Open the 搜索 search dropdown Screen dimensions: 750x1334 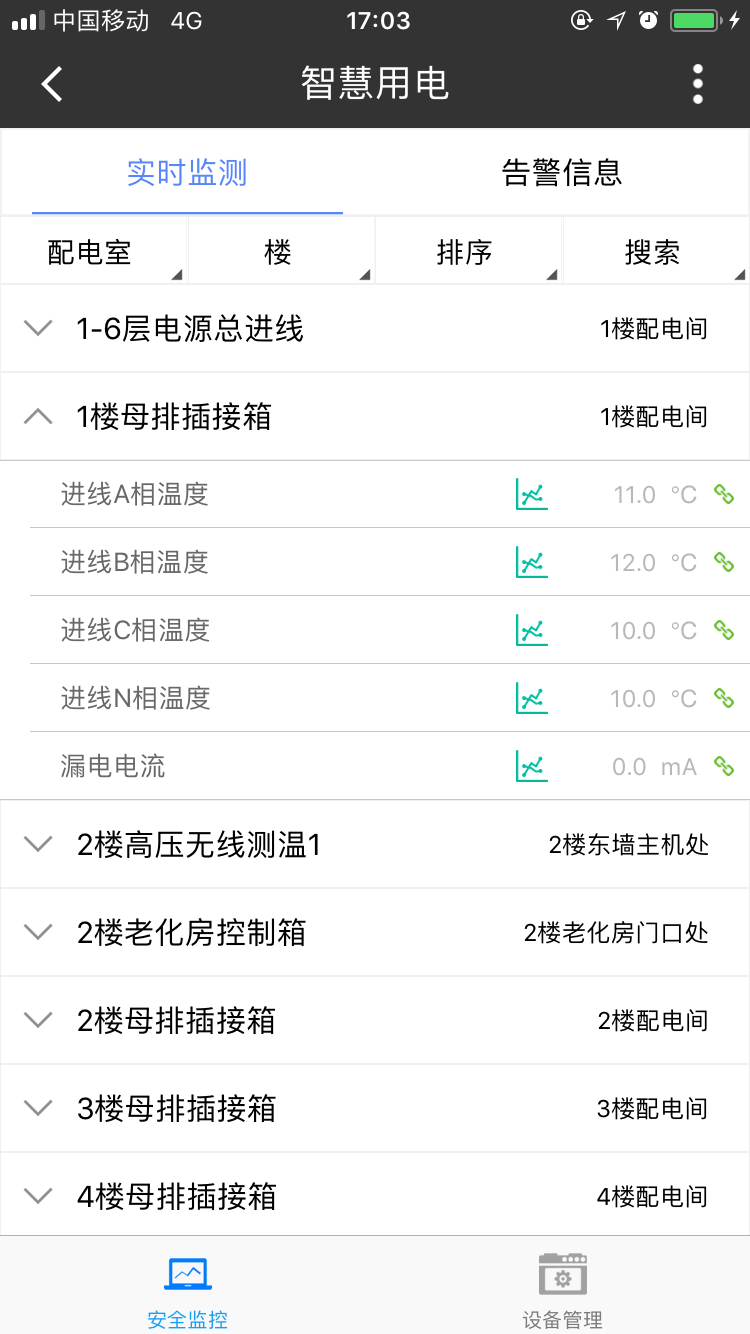tap(655, 253)
